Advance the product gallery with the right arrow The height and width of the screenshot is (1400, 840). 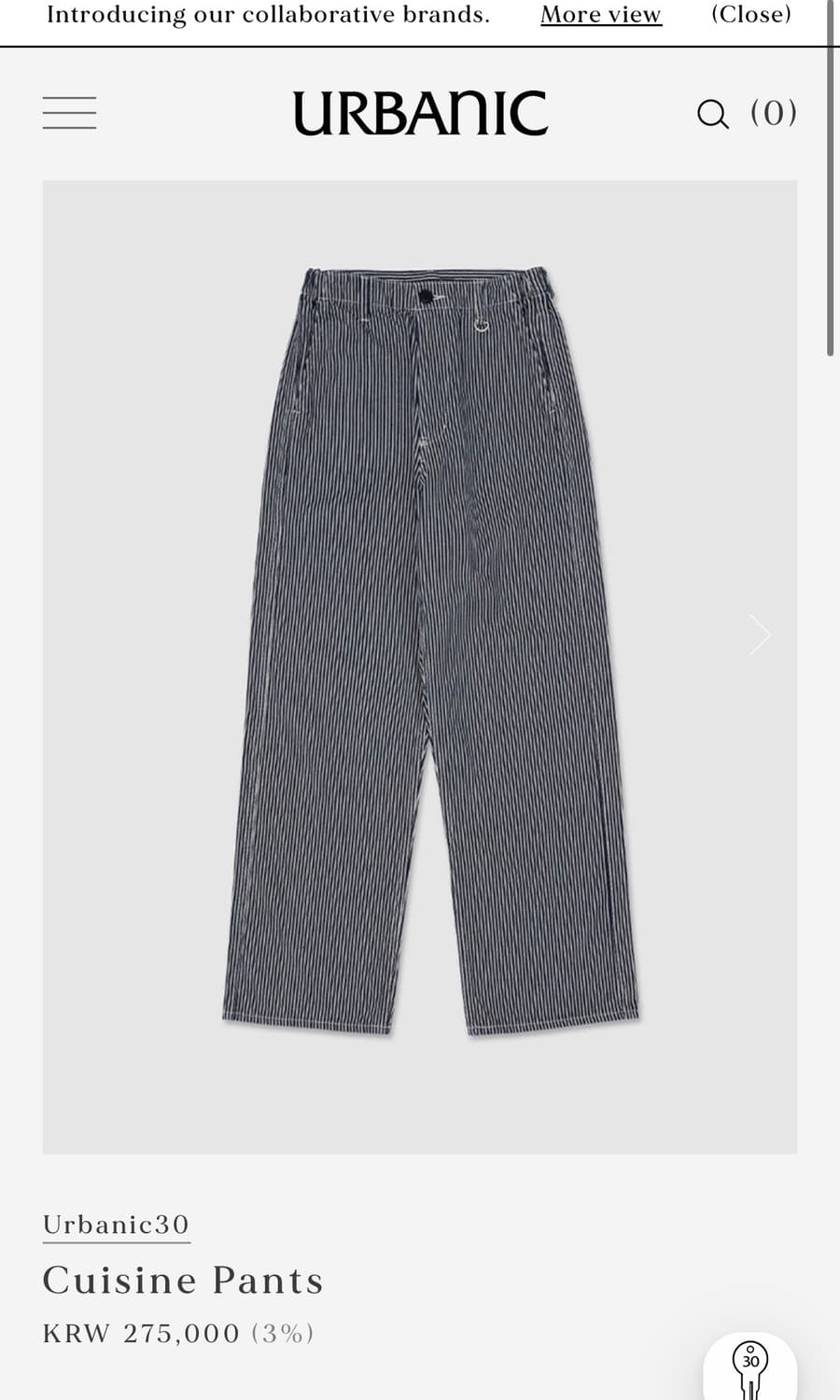(759, 635)
